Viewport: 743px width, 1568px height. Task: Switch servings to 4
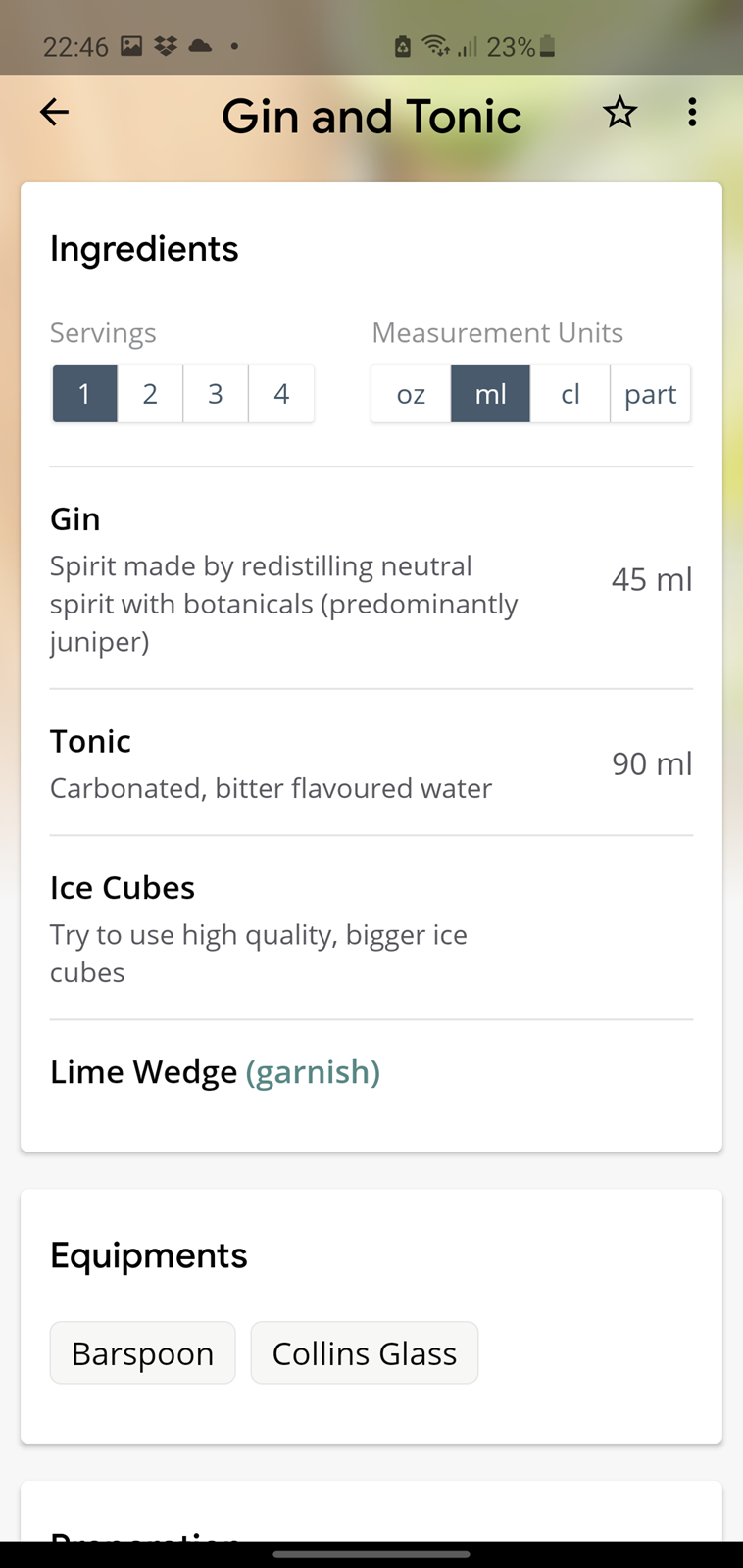pyautogui.click(x=281, y=393)
